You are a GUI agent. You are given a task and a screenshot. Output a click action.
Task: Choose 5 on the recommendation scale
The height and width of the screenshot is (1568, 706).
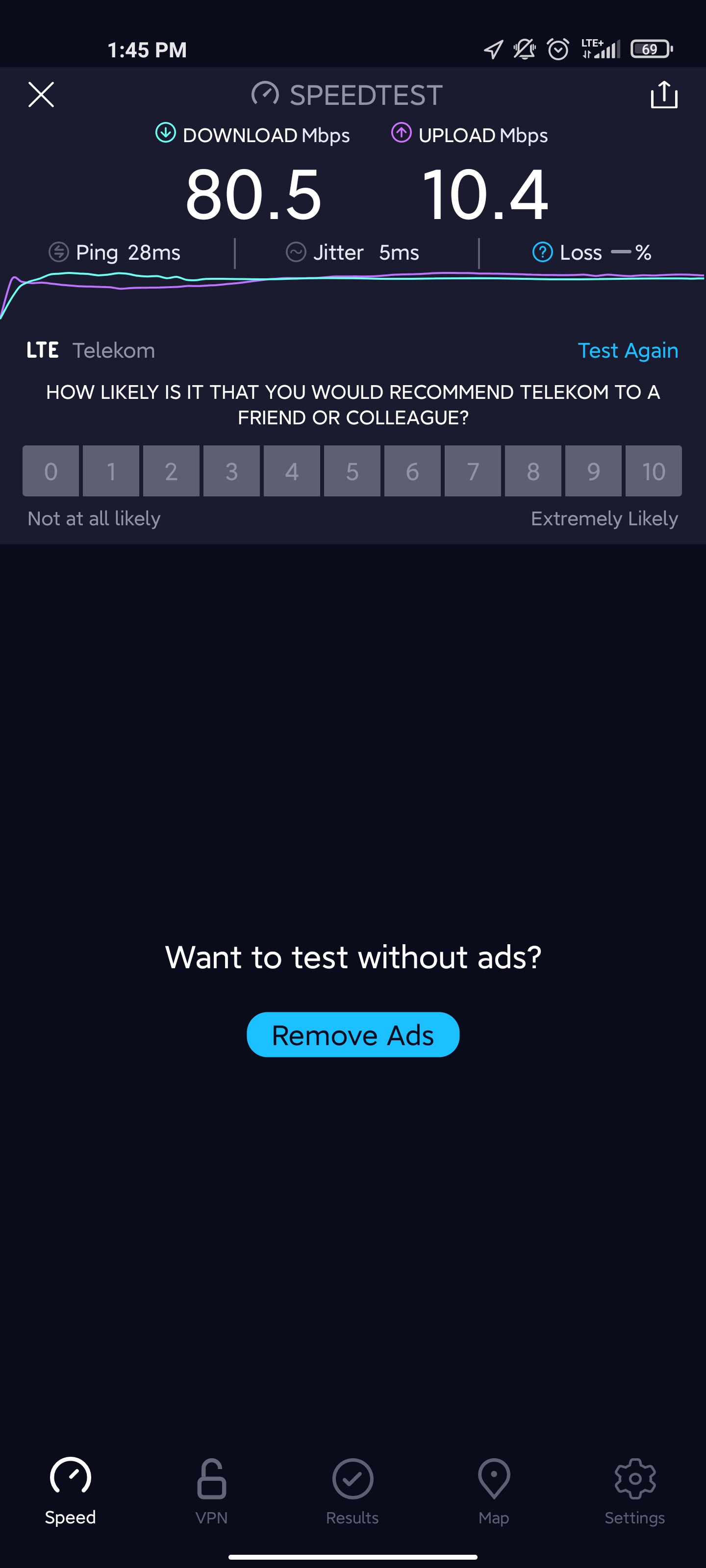(x=352, y=471)
